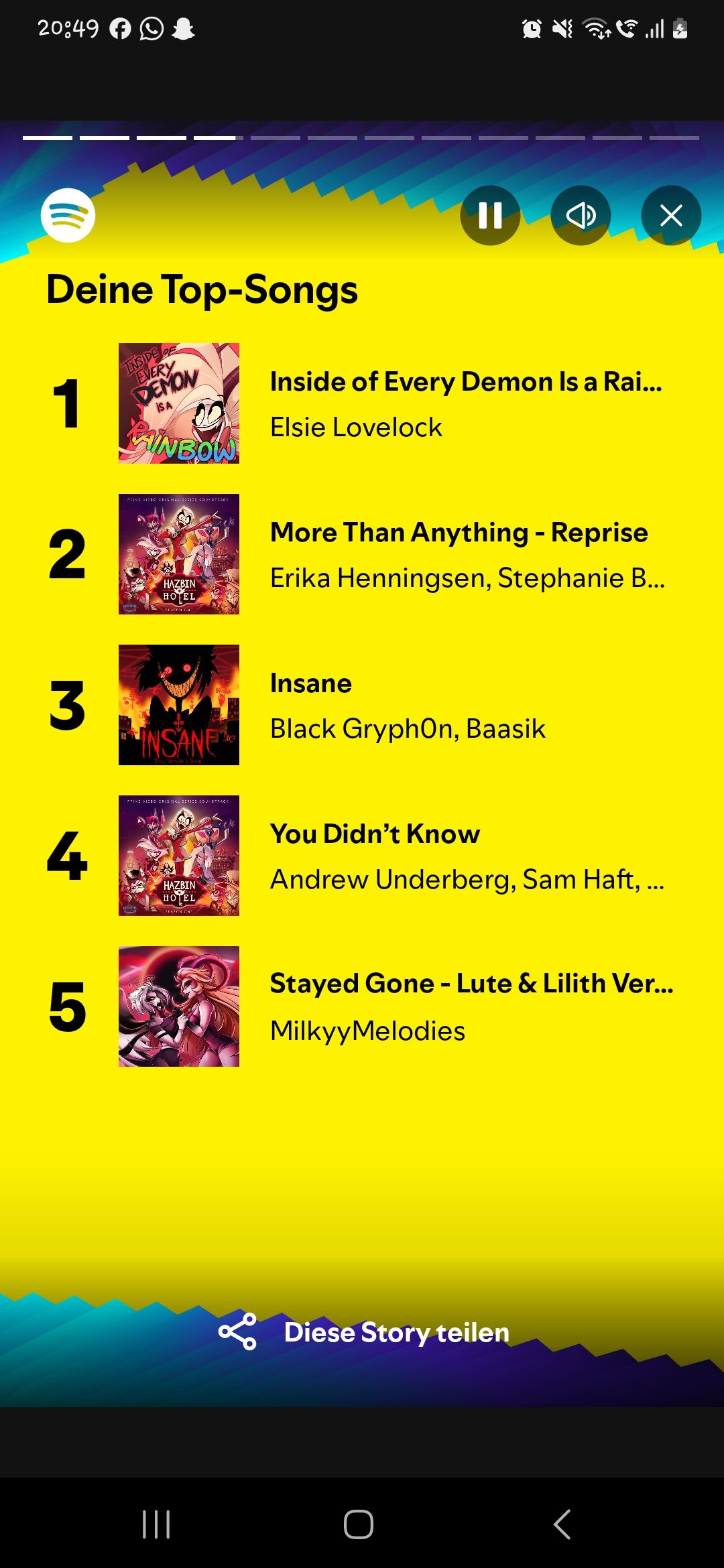Go back with the system back button

pos(562,1524)
